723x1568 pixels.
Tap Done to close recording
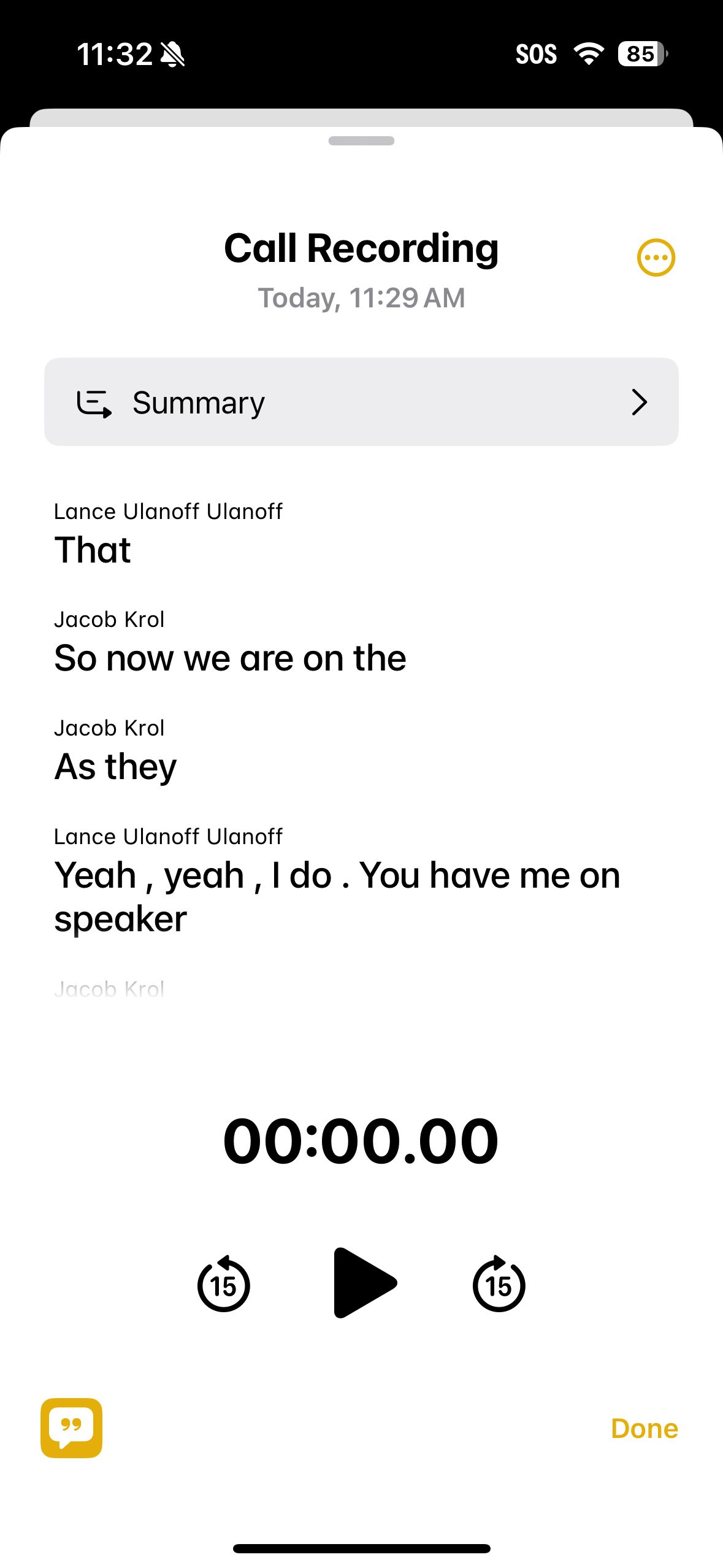[645, 1428]
